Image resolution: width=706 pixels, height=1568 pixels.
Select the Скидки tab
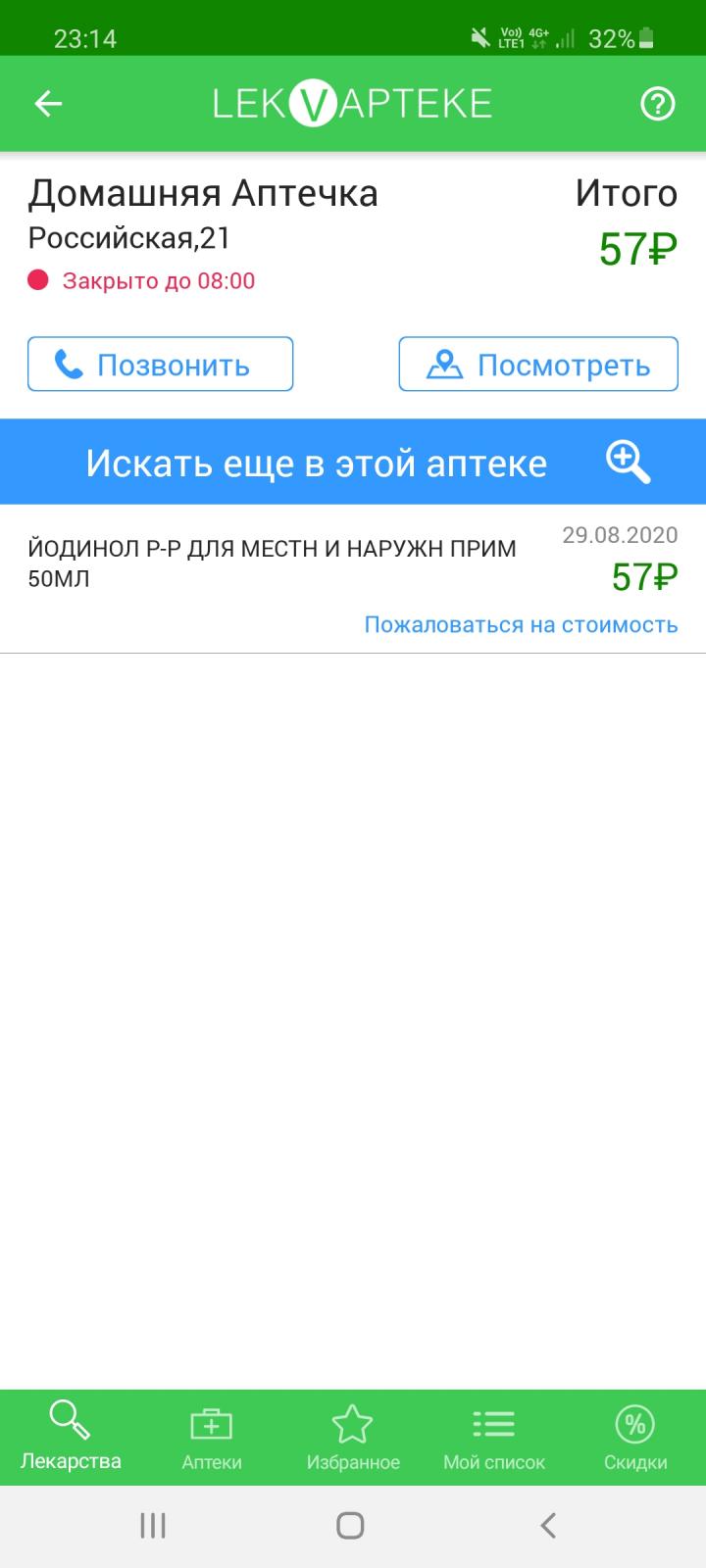click(x=635, y=1437)
